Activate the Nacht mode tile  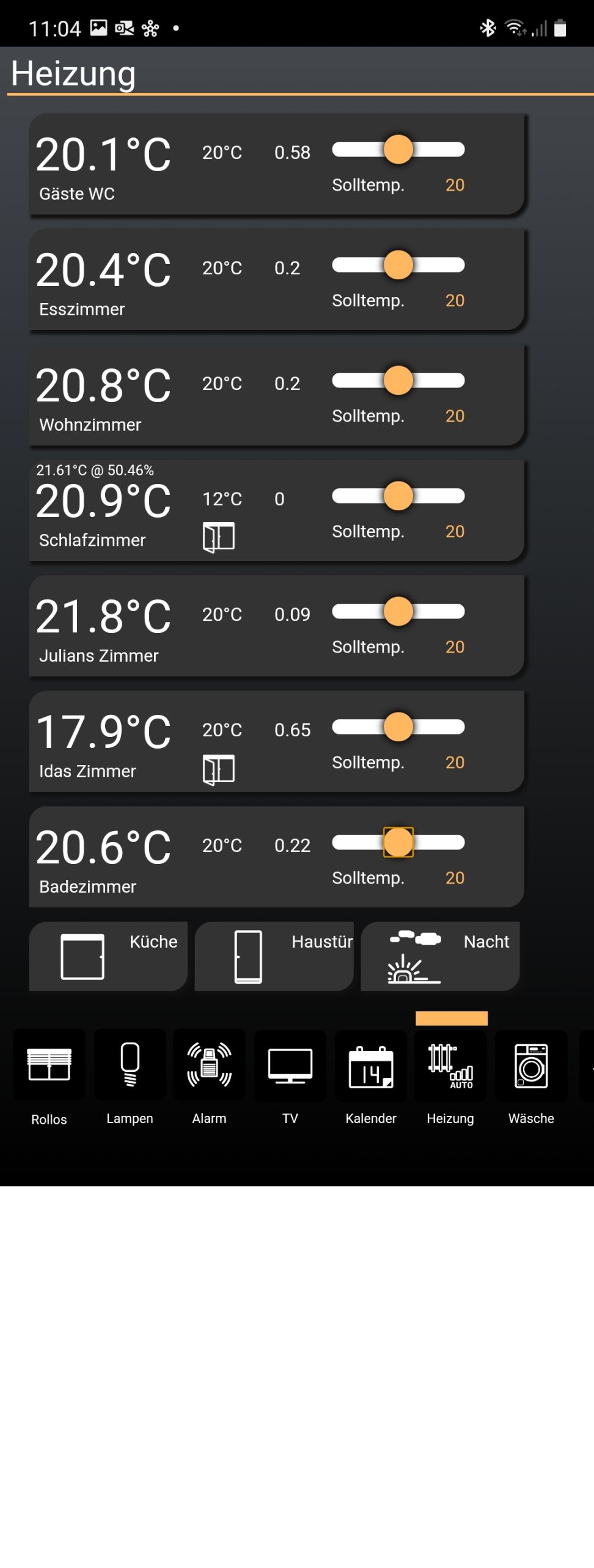pos(440,956)
